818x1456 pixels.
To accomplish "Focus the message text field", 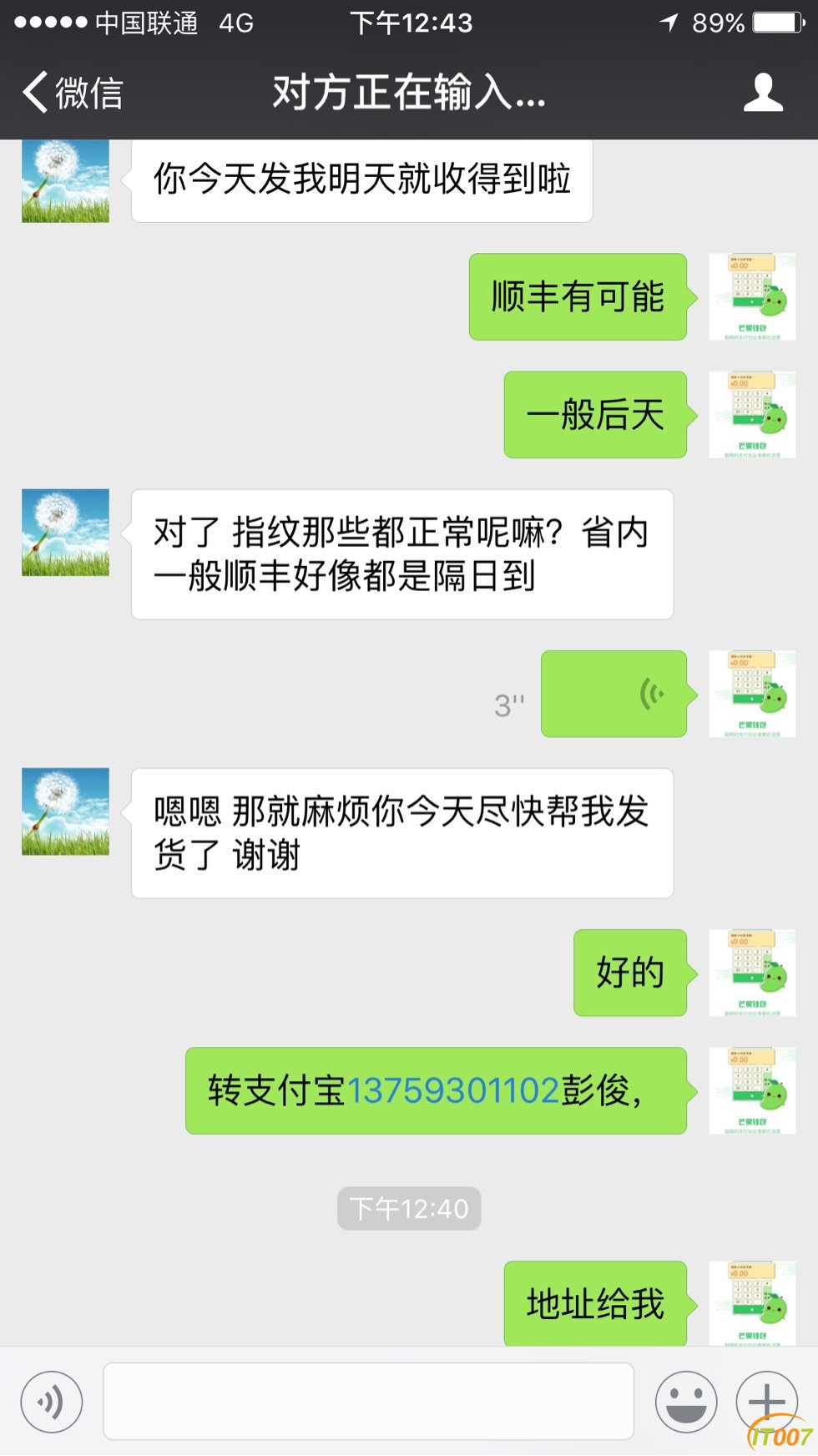I will tap(368, 1402).
